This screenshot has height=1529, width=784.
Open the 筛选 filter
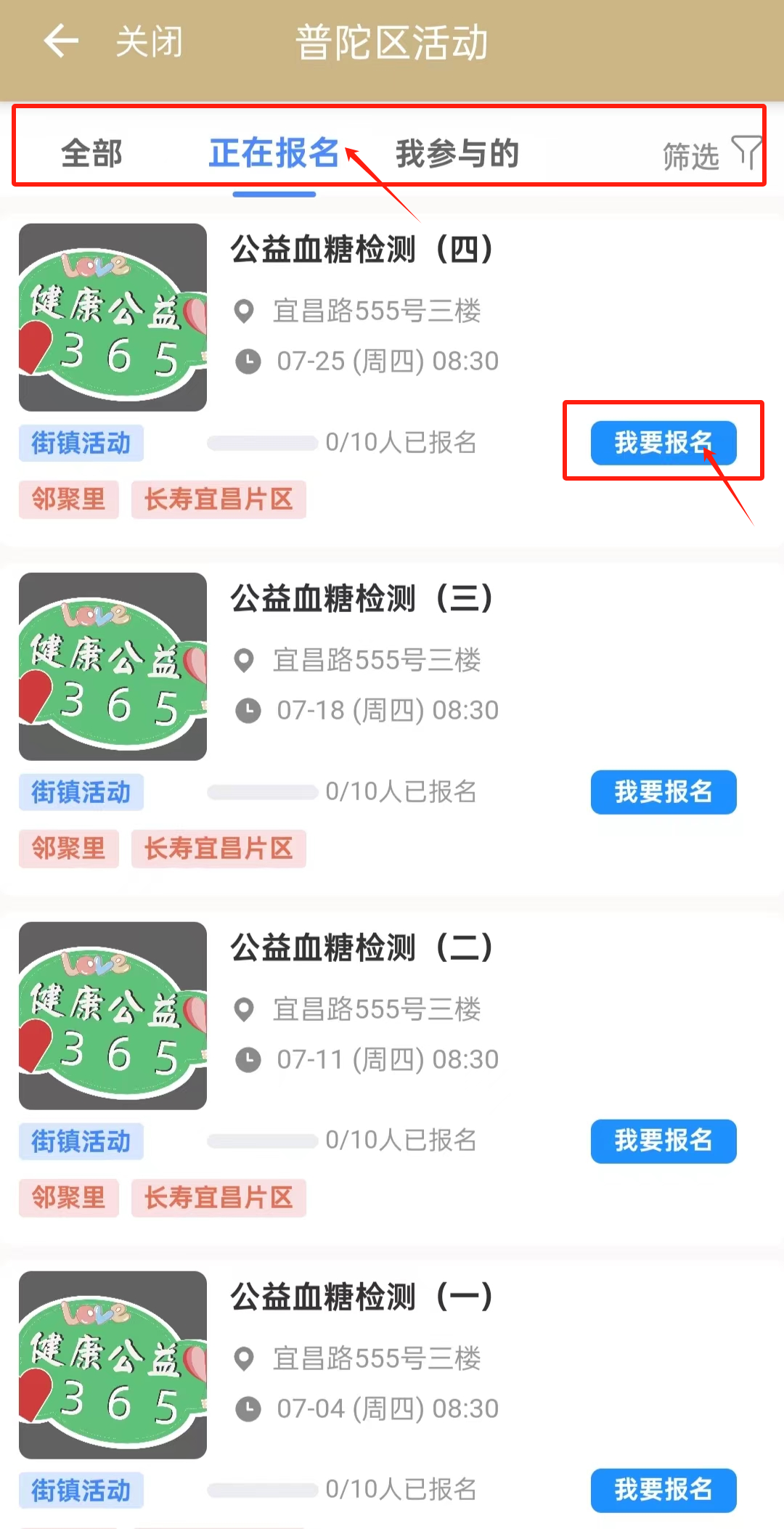710,155
